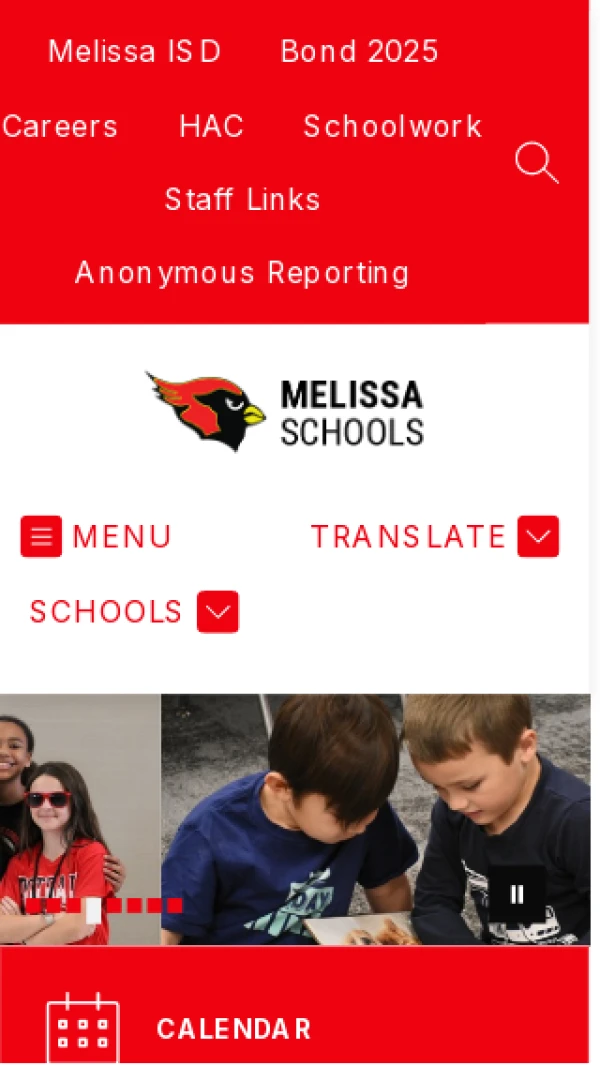
Task: Open the Melissa ISD link
Action: [134, 52]
